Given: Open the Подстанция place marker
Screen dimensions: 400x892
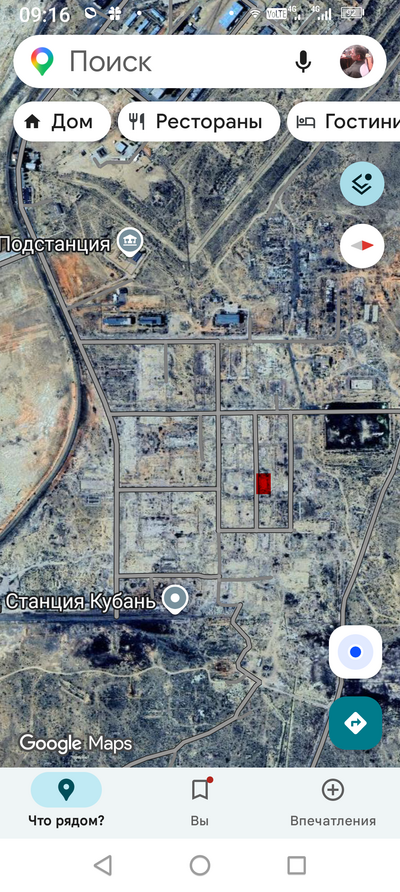Looking at the screenshot, I should tap(130, 243).
